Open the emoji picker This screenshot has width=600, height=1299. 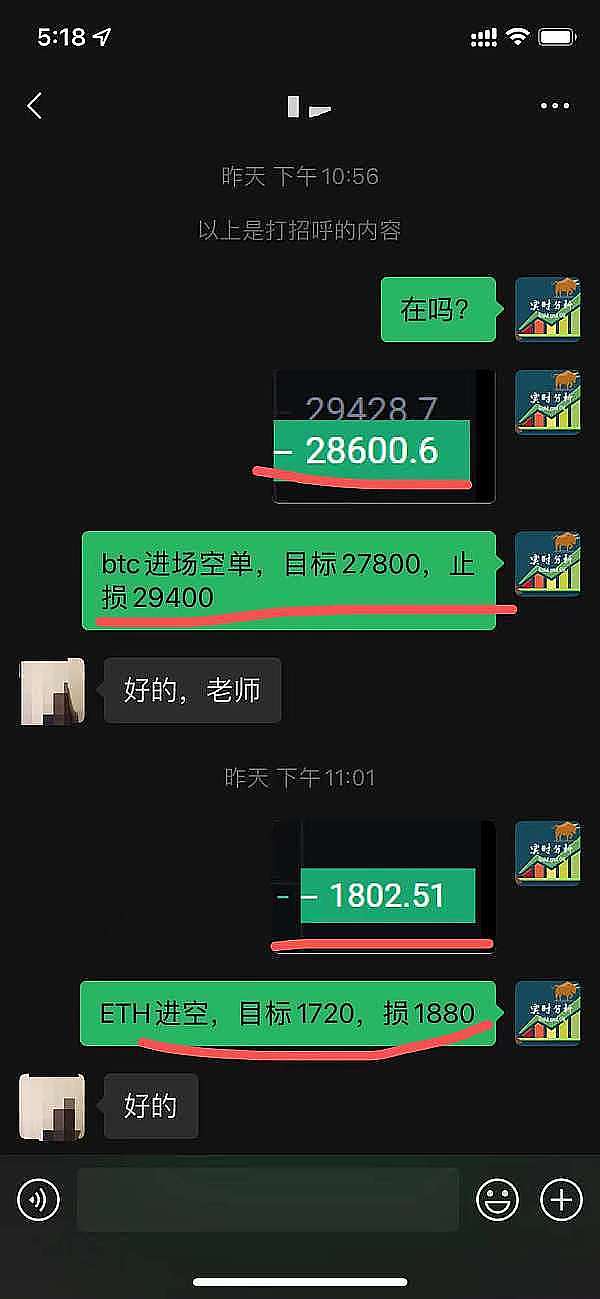(x=497, y=1199)
